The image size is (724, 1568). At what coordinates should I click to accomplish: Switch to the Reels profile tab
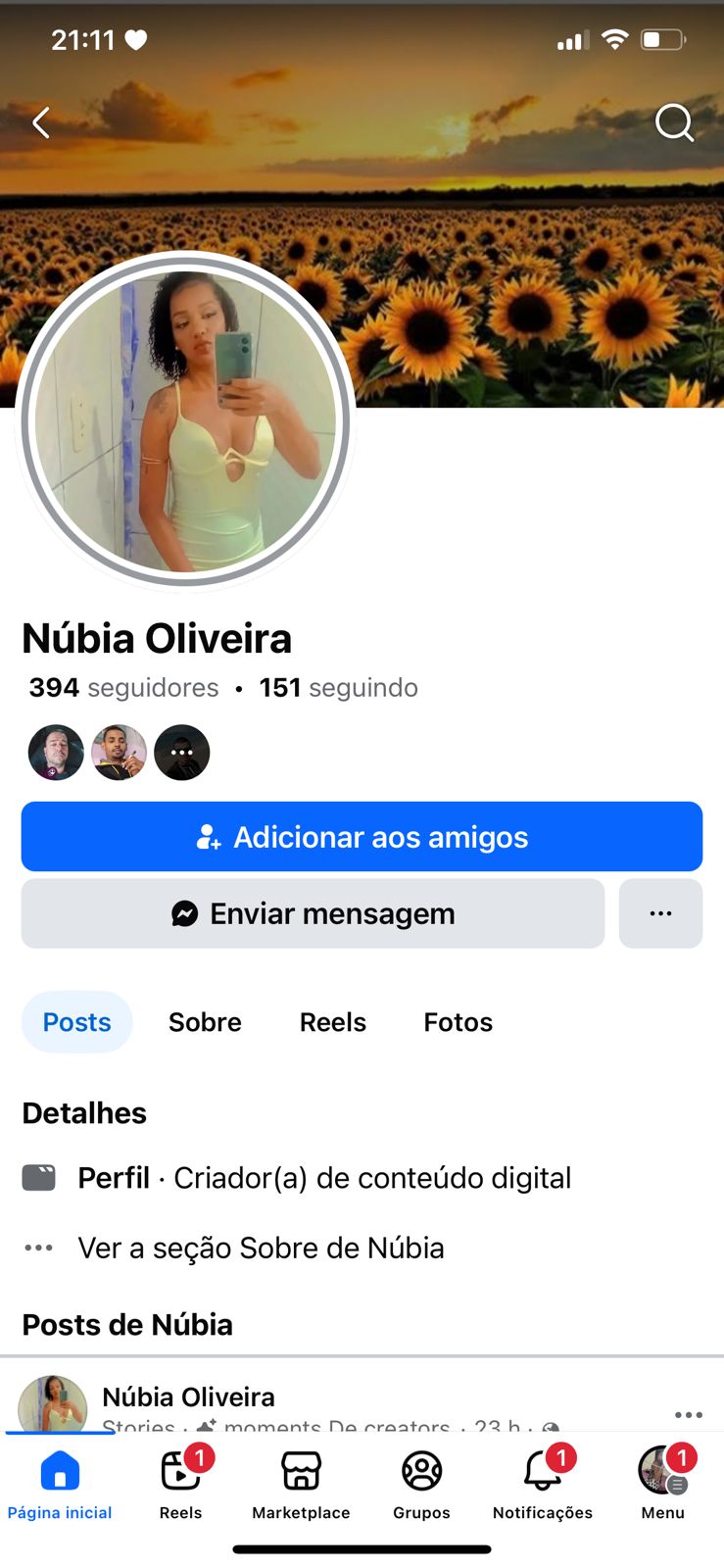point(332,1022)
